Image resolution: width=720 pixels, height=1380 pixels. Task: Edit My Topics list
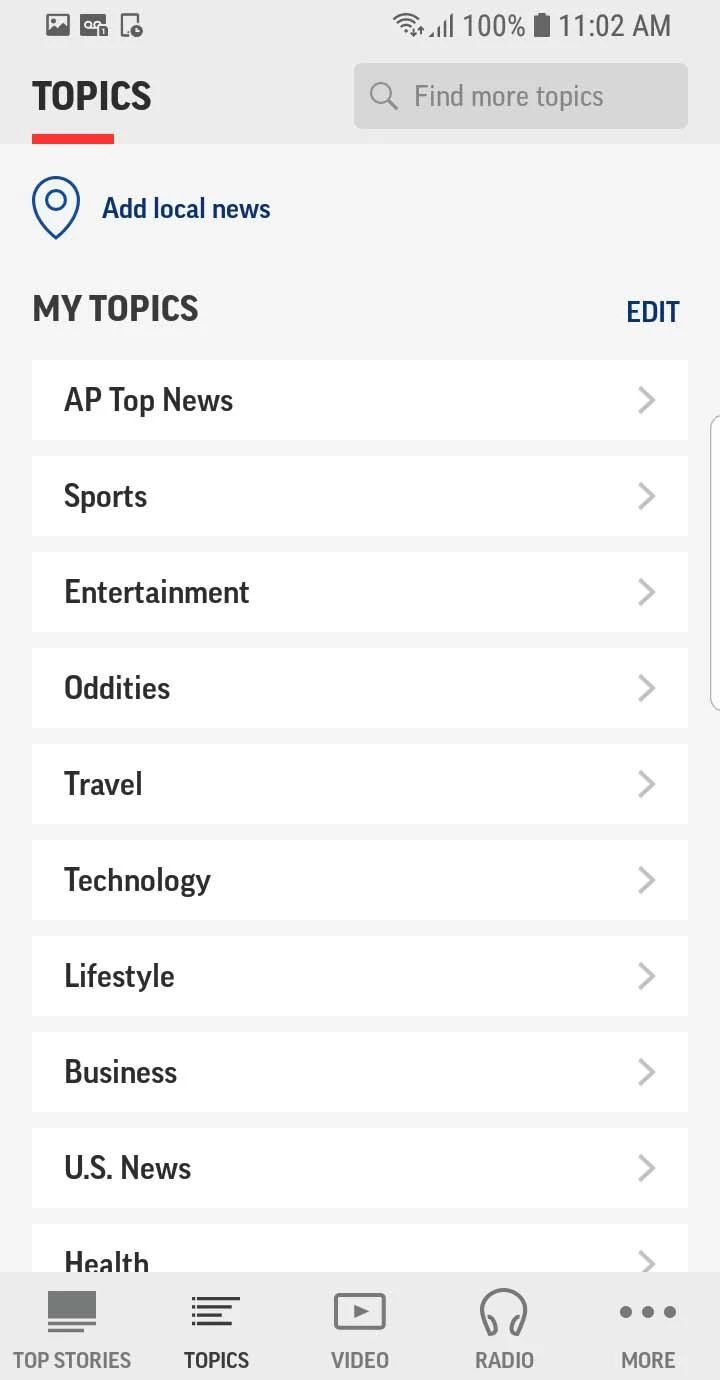[653, 312]
